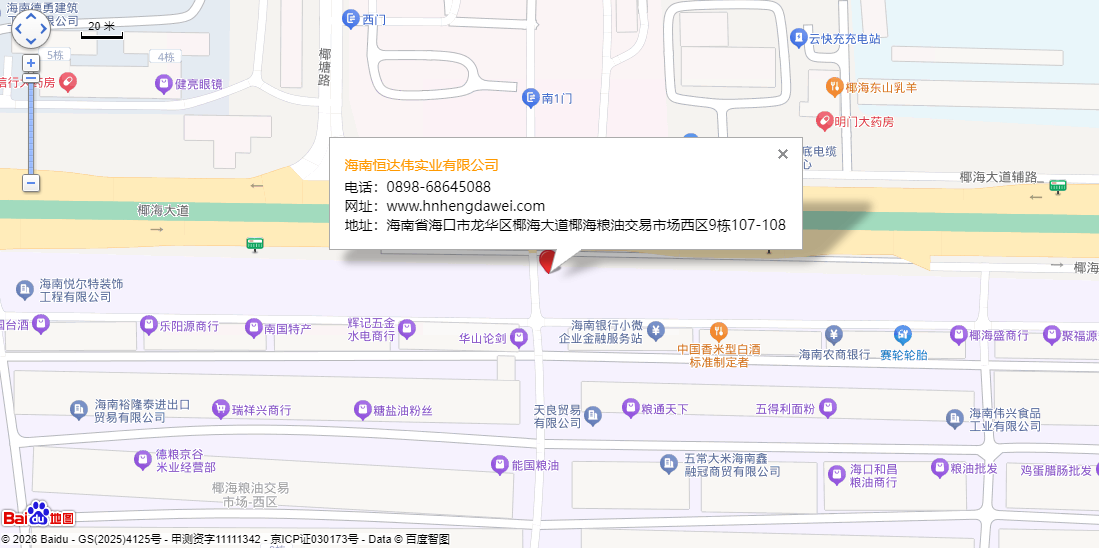Close the 海南恒达伟实业有限公司 info window
1099x548 pixels.
pos(783,154)
